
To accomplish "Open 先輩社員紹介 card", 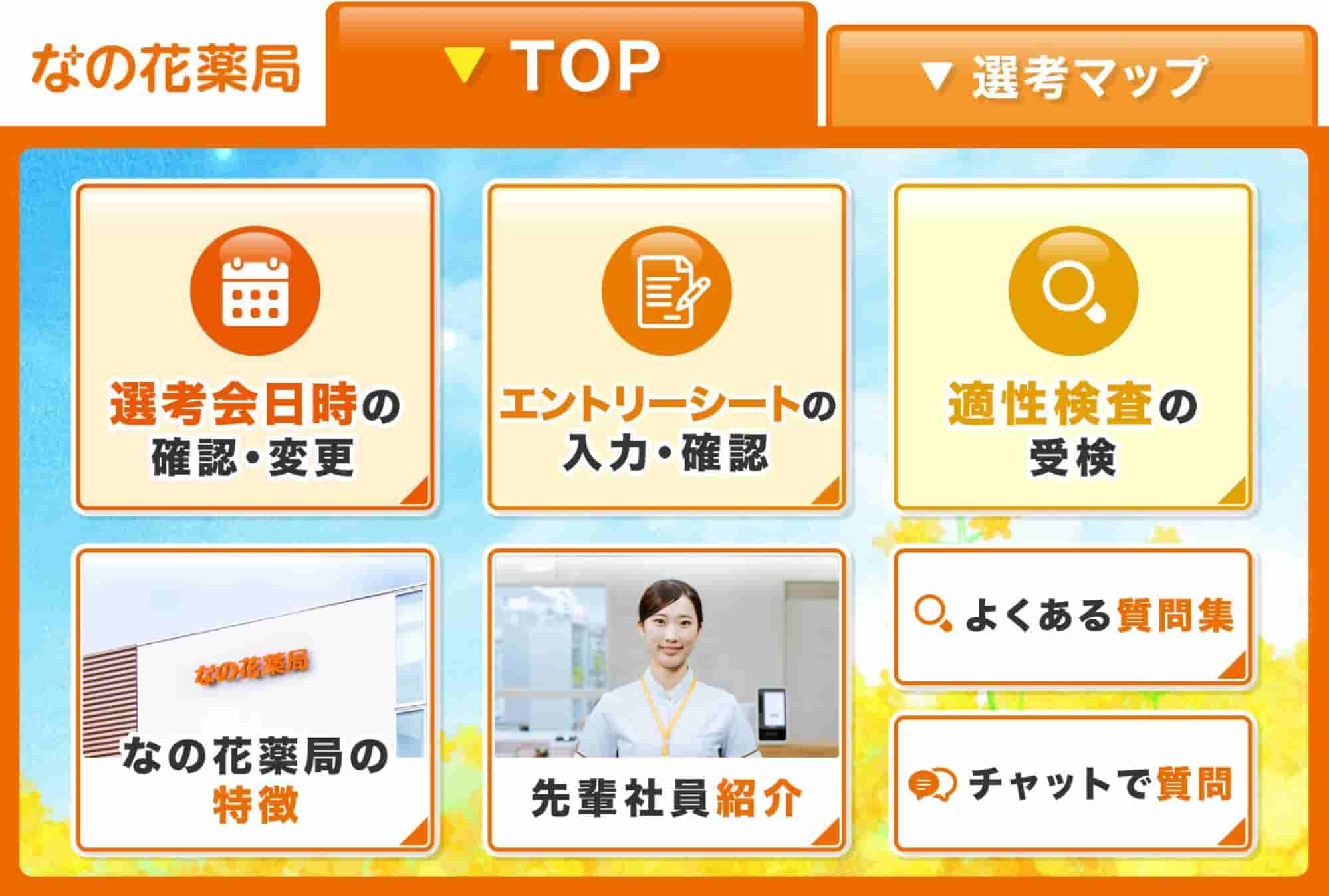I will (666, 700).
